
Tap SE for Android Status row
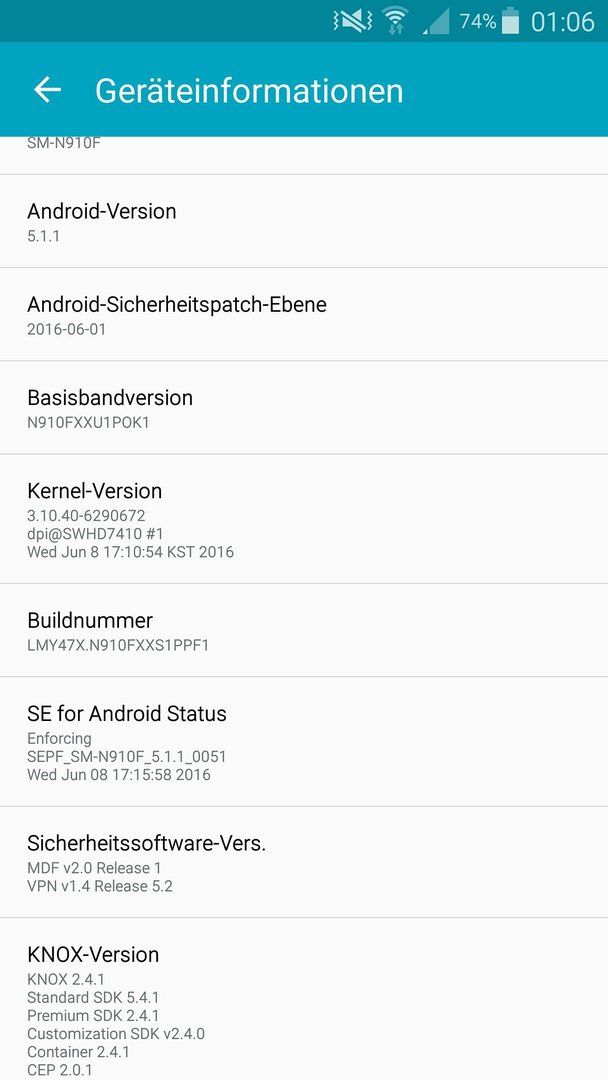coord(304,742)
